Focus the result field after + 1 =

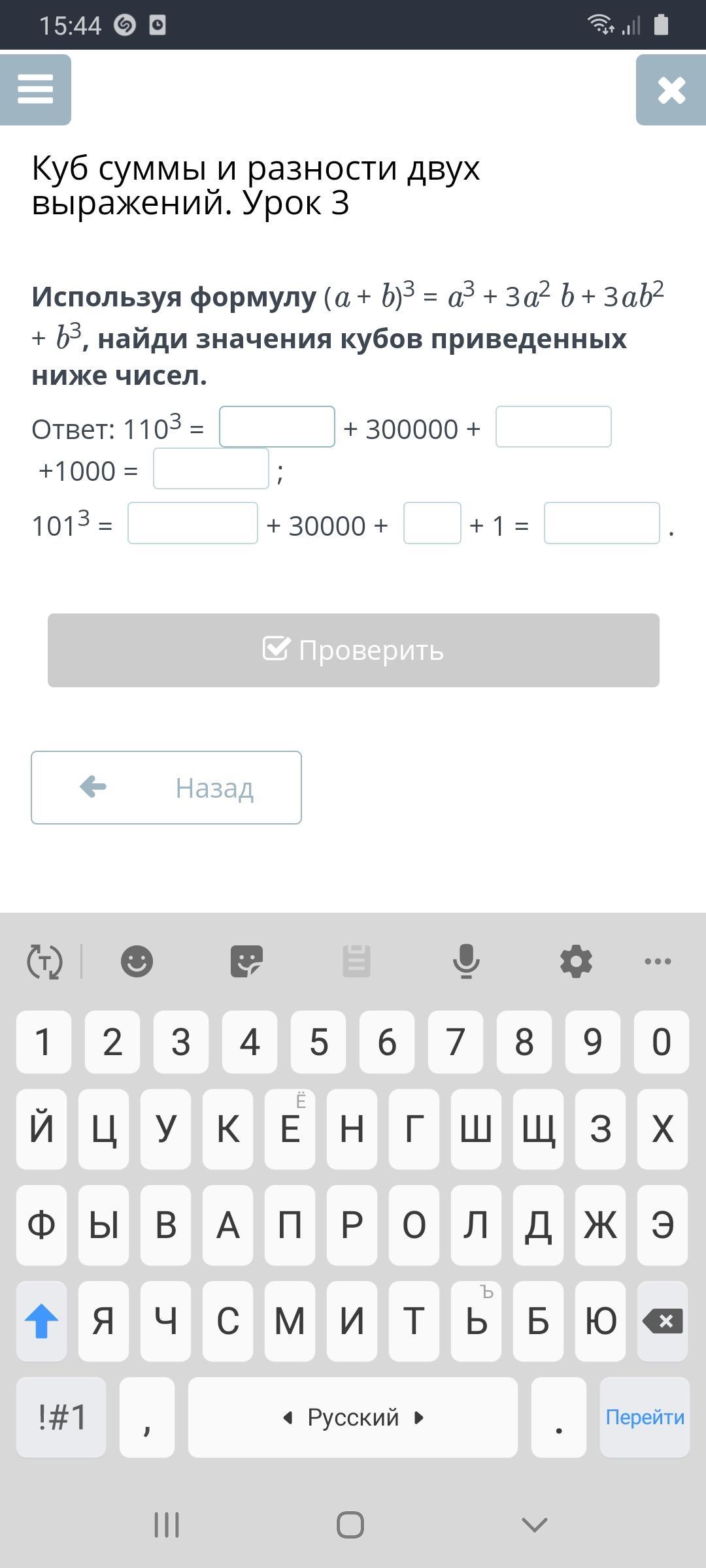(x=602, y=523)
